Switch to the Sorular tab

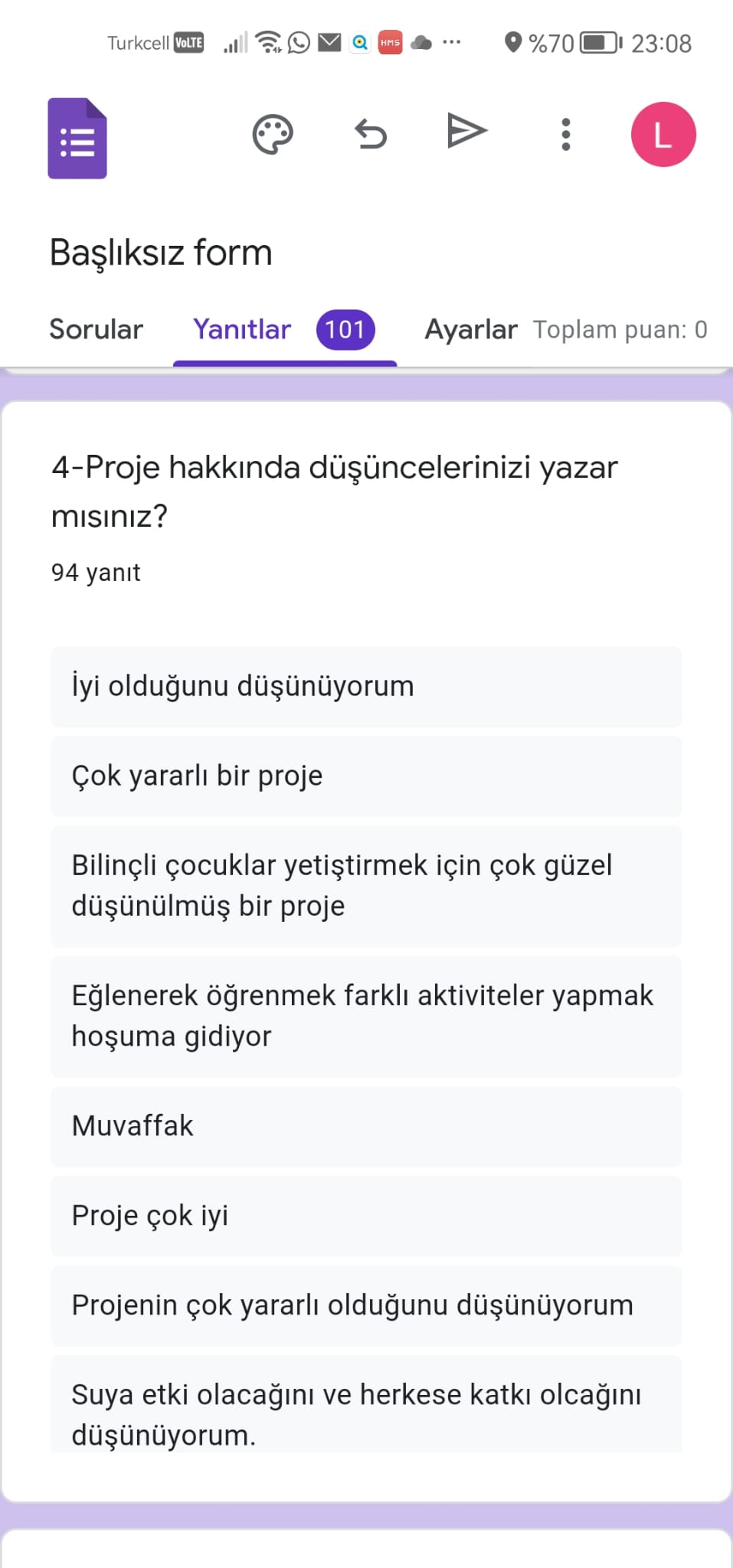coord(96,329)
